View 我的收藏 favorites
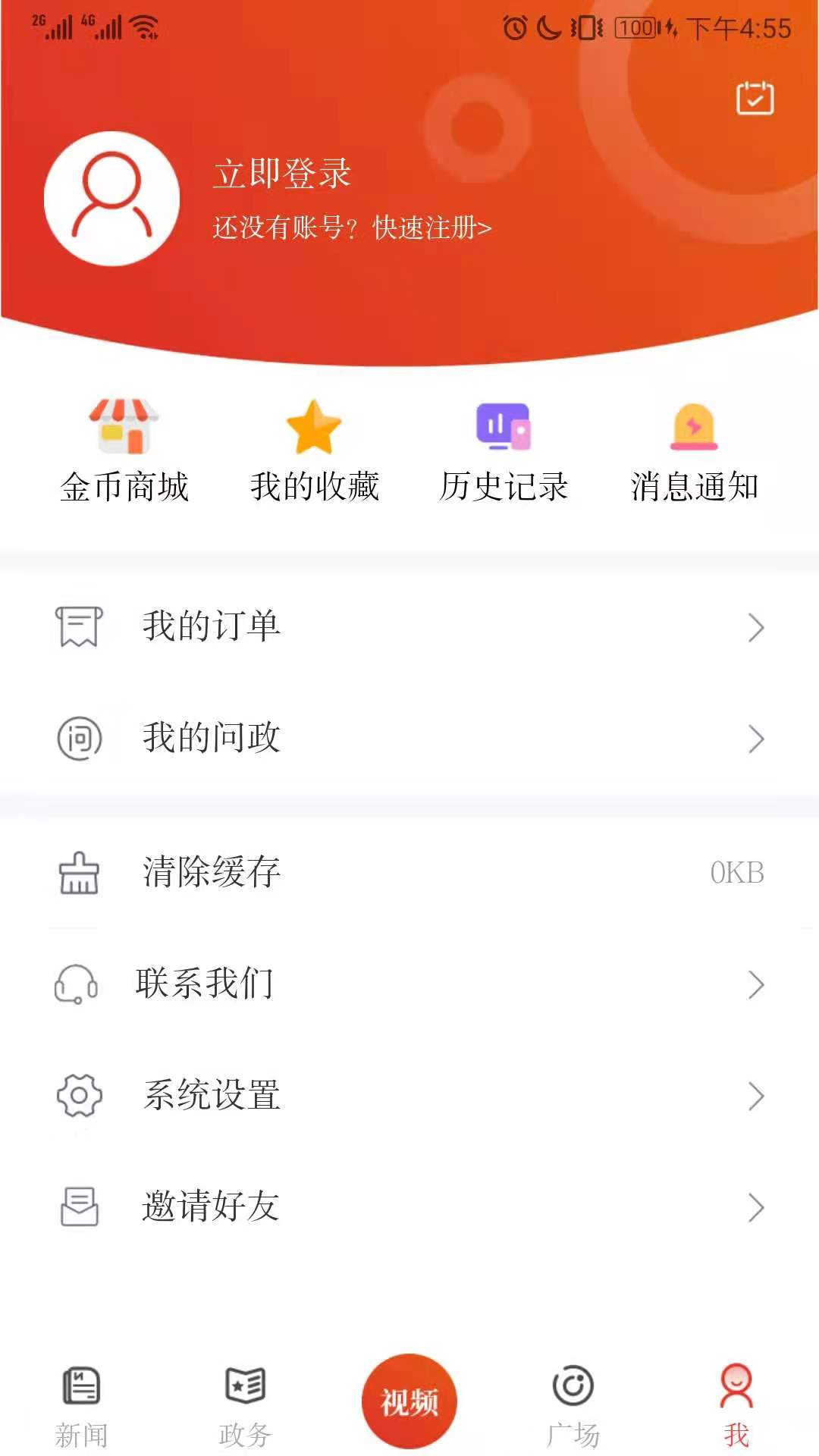 coord(314,451)
